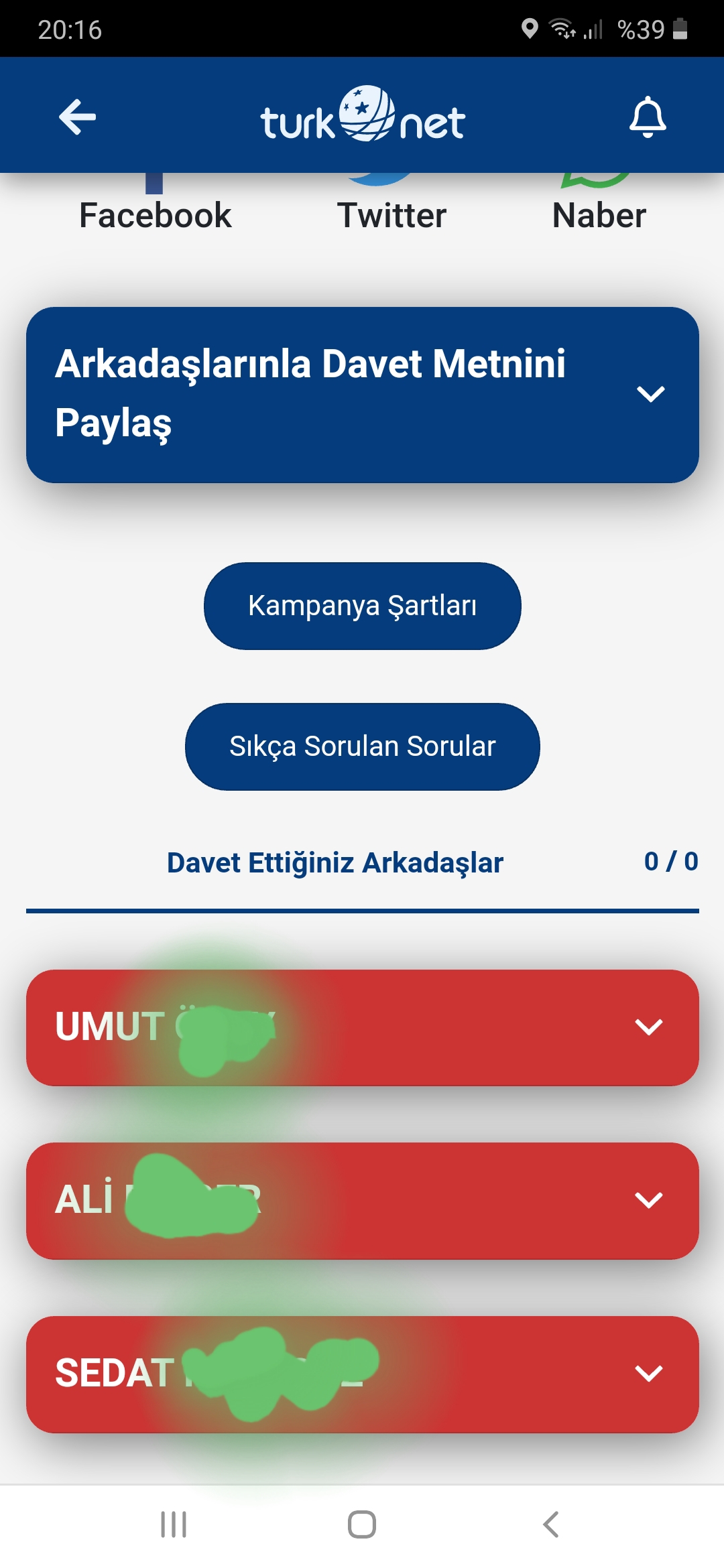The width and height of the screenshot is (724, 1568).
Task: Open Sıkça Sorulan Sorular
Action: point(363,746)
